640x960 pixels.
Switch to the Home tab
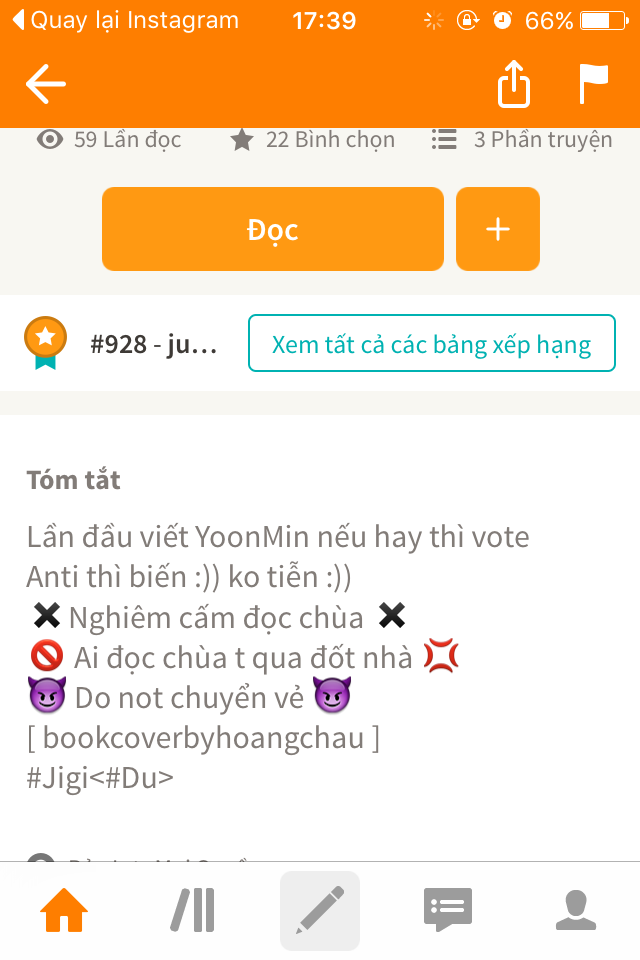(64, 910)
